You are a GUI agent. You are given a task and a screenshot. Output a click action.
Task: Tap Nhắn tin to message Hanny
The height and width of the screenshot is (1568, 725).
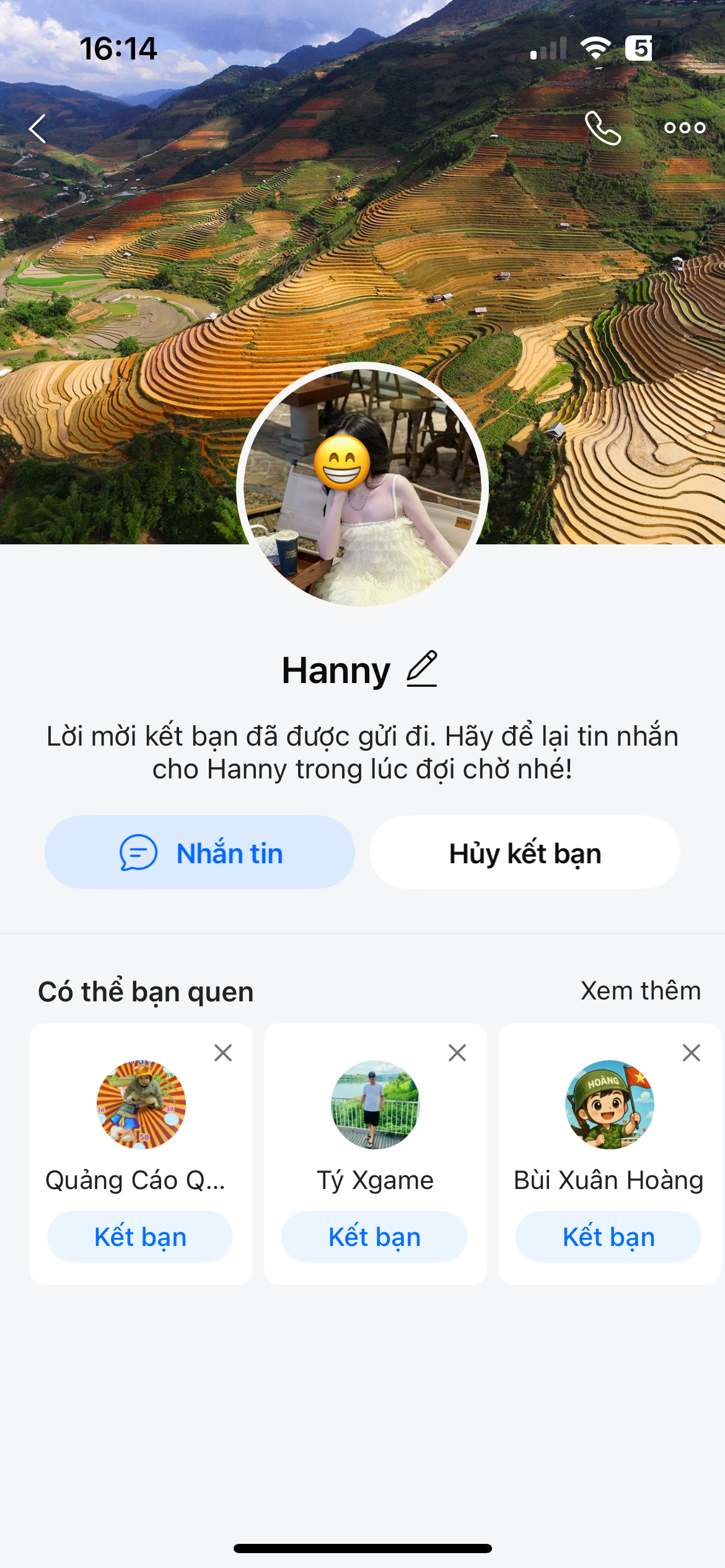pyautogui.click(x=200, y=853)
